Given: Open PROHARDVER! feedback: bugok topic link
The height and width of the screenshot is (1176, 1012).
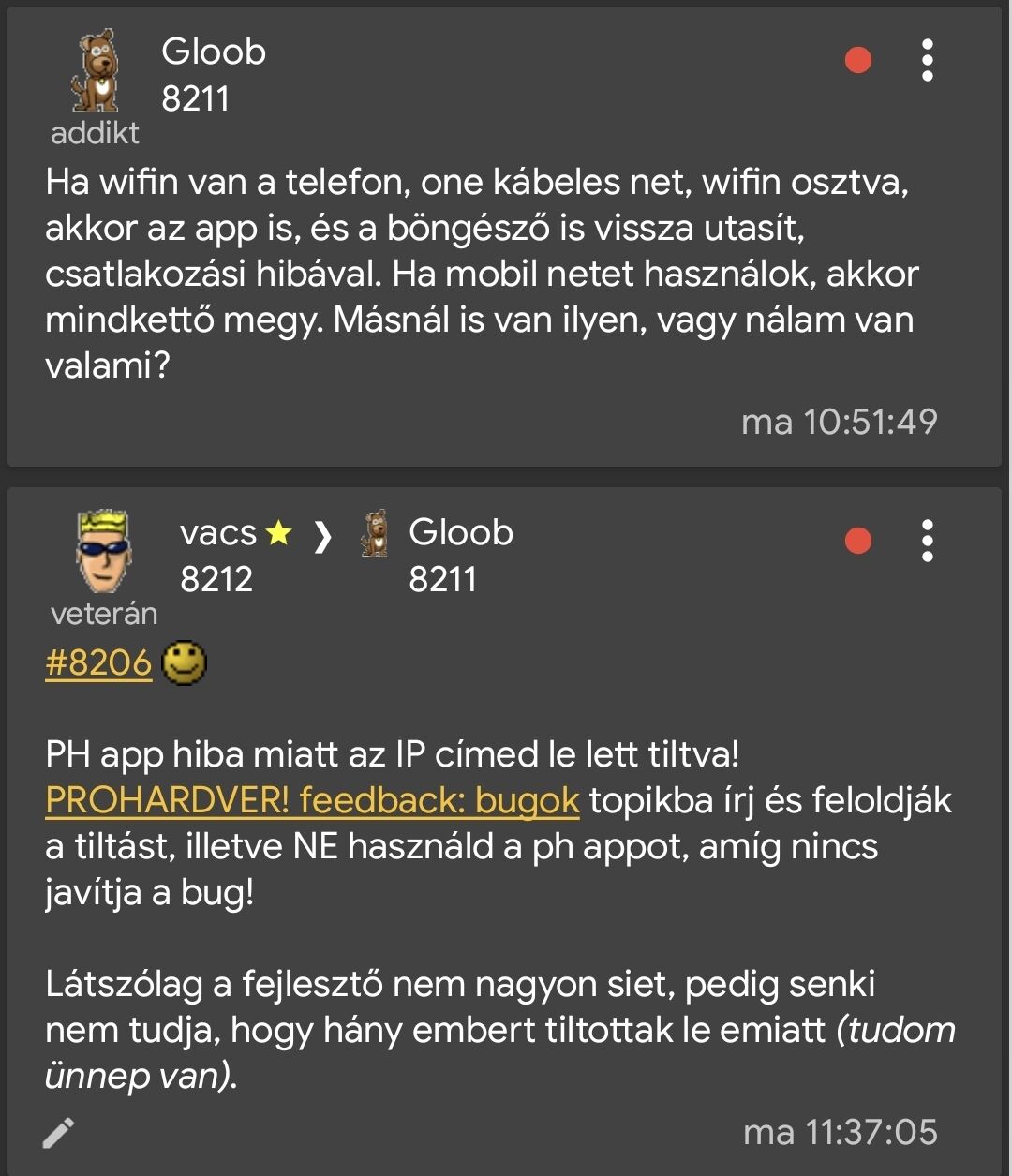Looking at the screenshot, I should (312, 800).
